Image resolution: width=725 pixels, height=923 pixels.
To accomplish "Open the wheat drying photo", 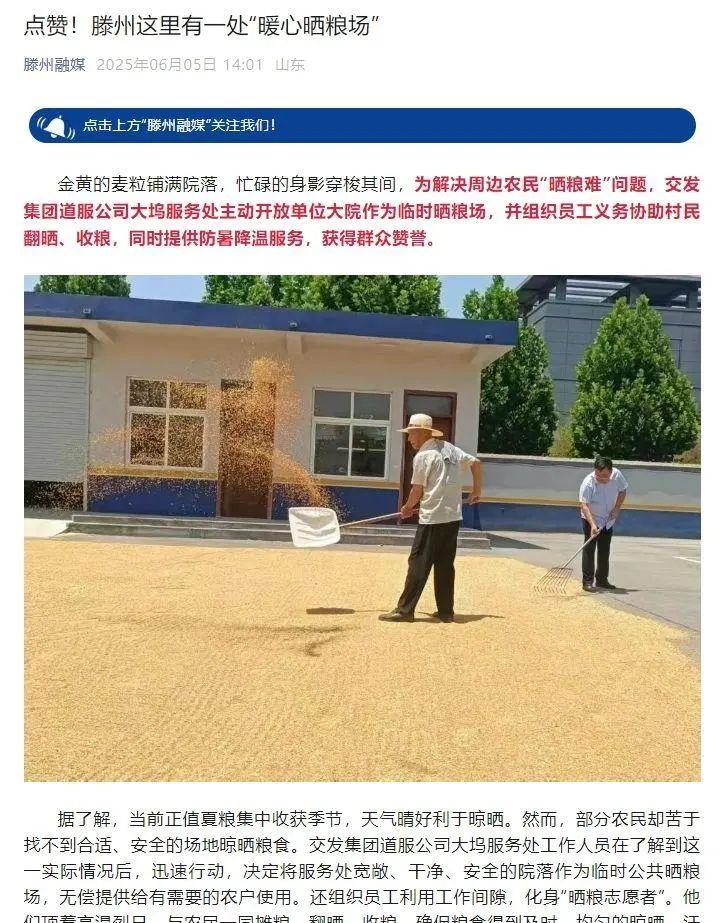I will 362,528.
